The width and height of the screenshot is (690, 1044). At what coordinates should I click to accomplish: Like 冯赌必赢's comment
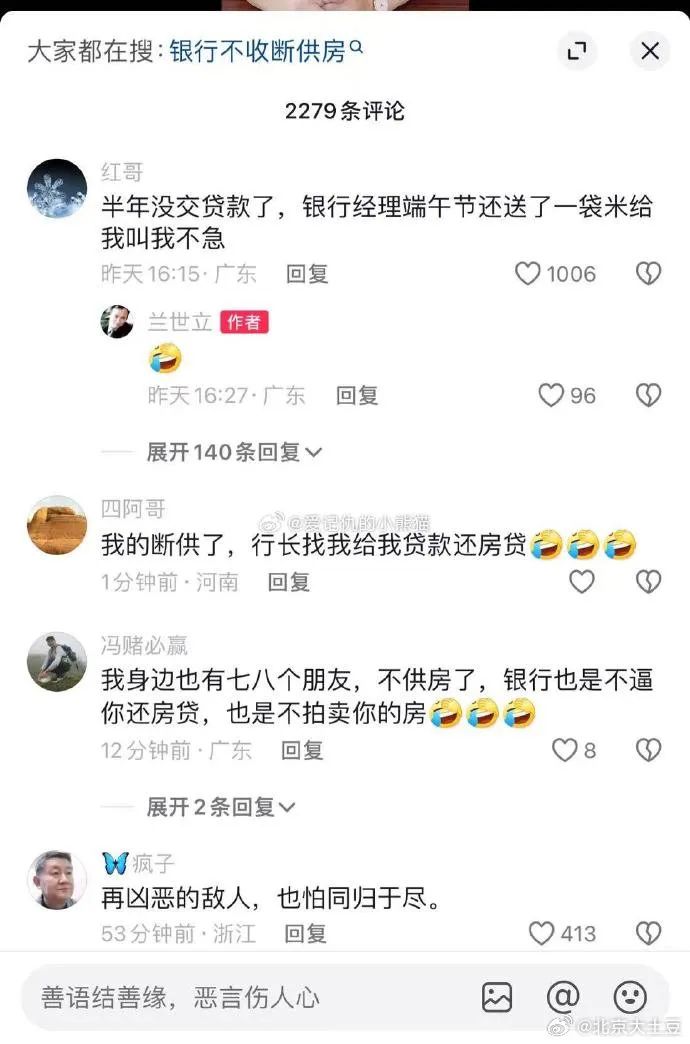pos(566,750)
